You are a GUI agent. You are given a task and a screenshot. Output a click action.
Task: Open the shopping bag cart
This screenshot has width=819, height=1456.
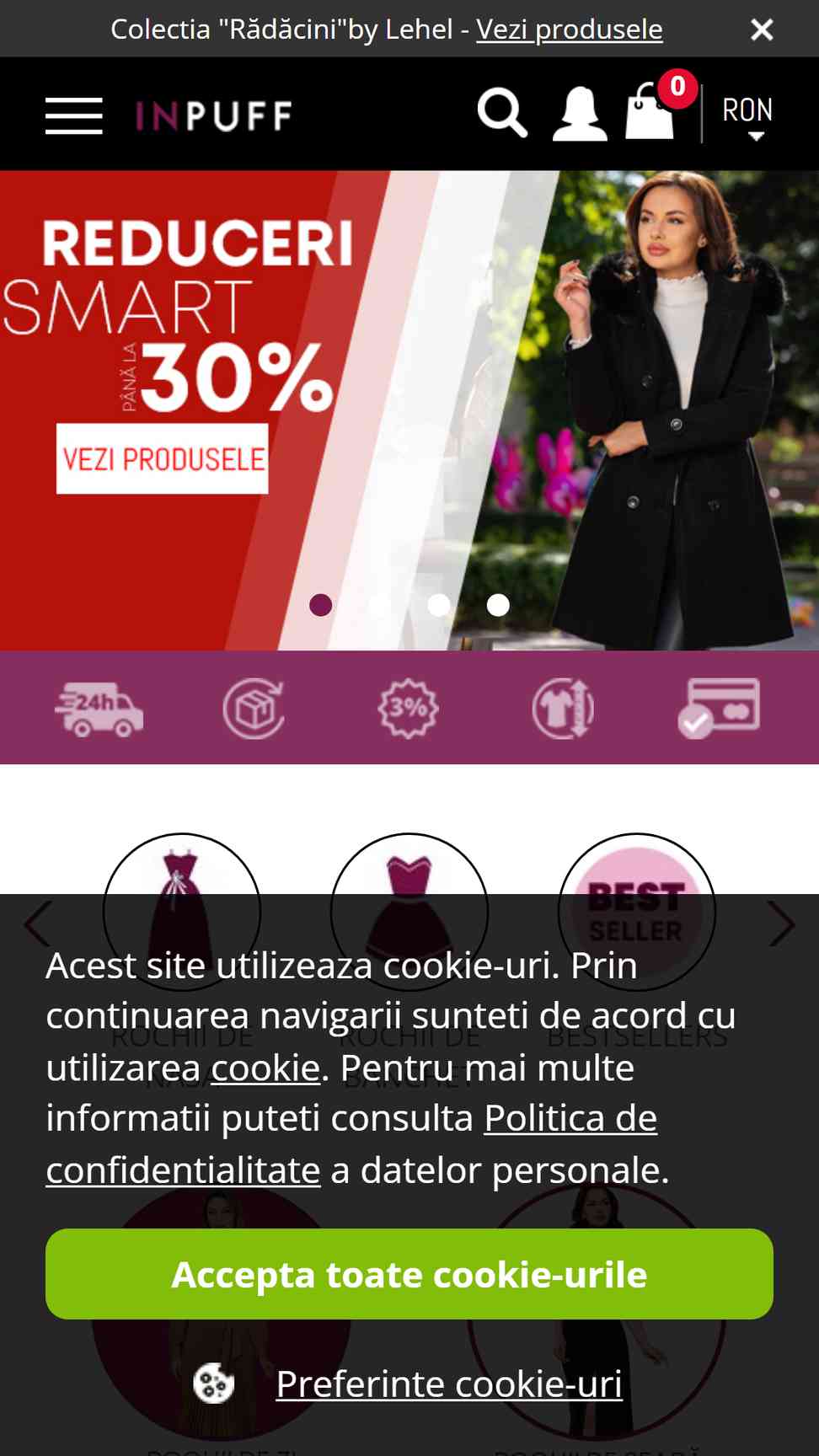tap(650, 113)
